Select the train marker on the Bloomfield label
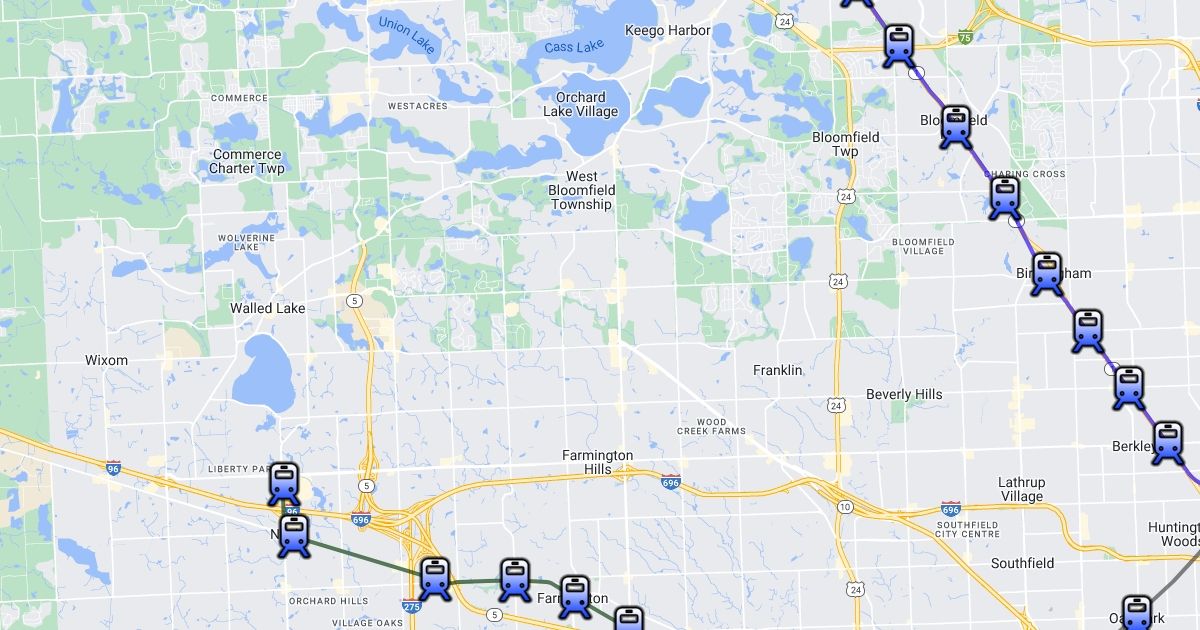This screenshot has width=1200, height=630. (956, 126)
